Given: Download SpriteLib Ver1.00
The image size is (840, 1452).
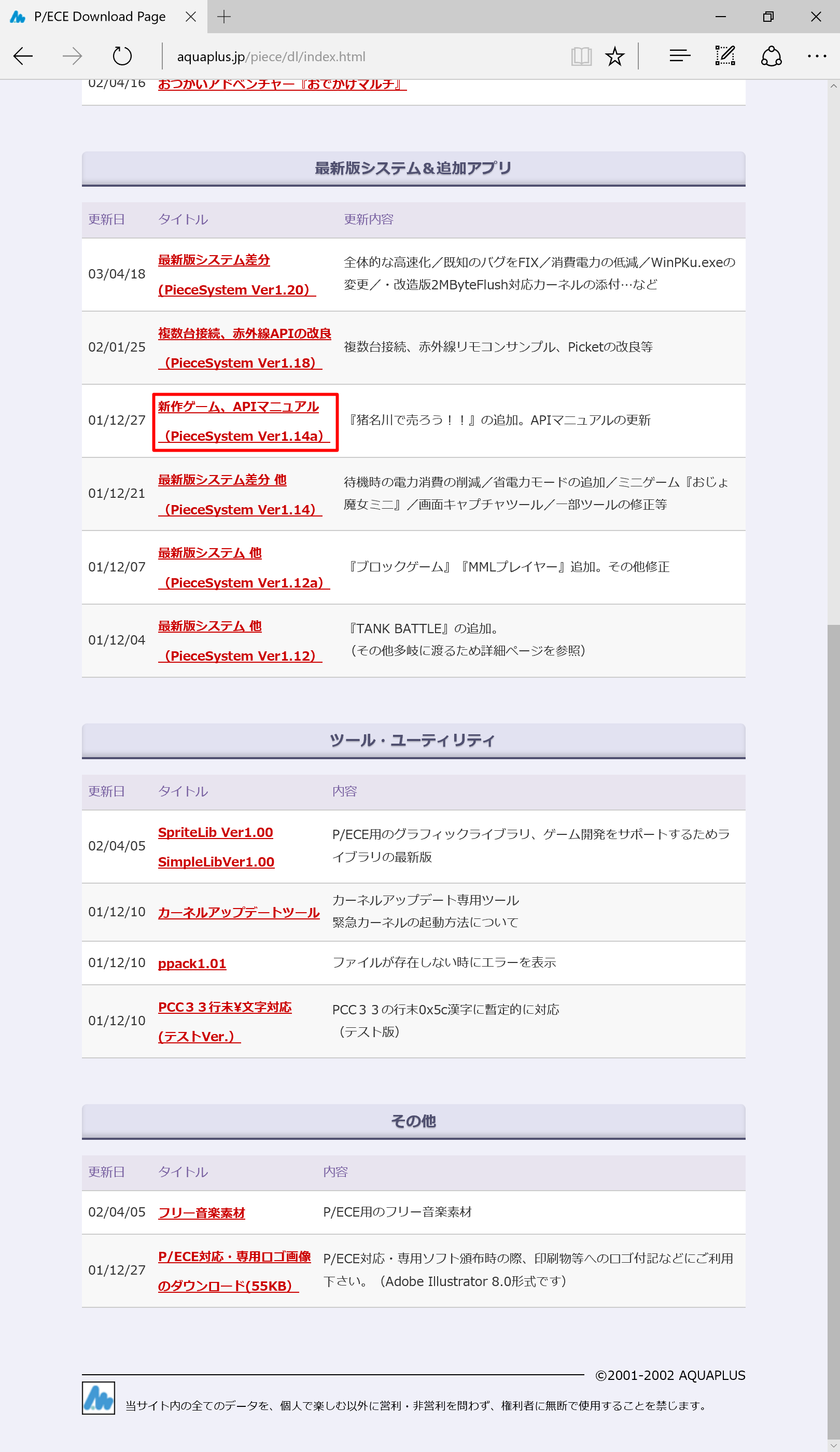Looking at the screenshot, I should click(x=216, y=832).
